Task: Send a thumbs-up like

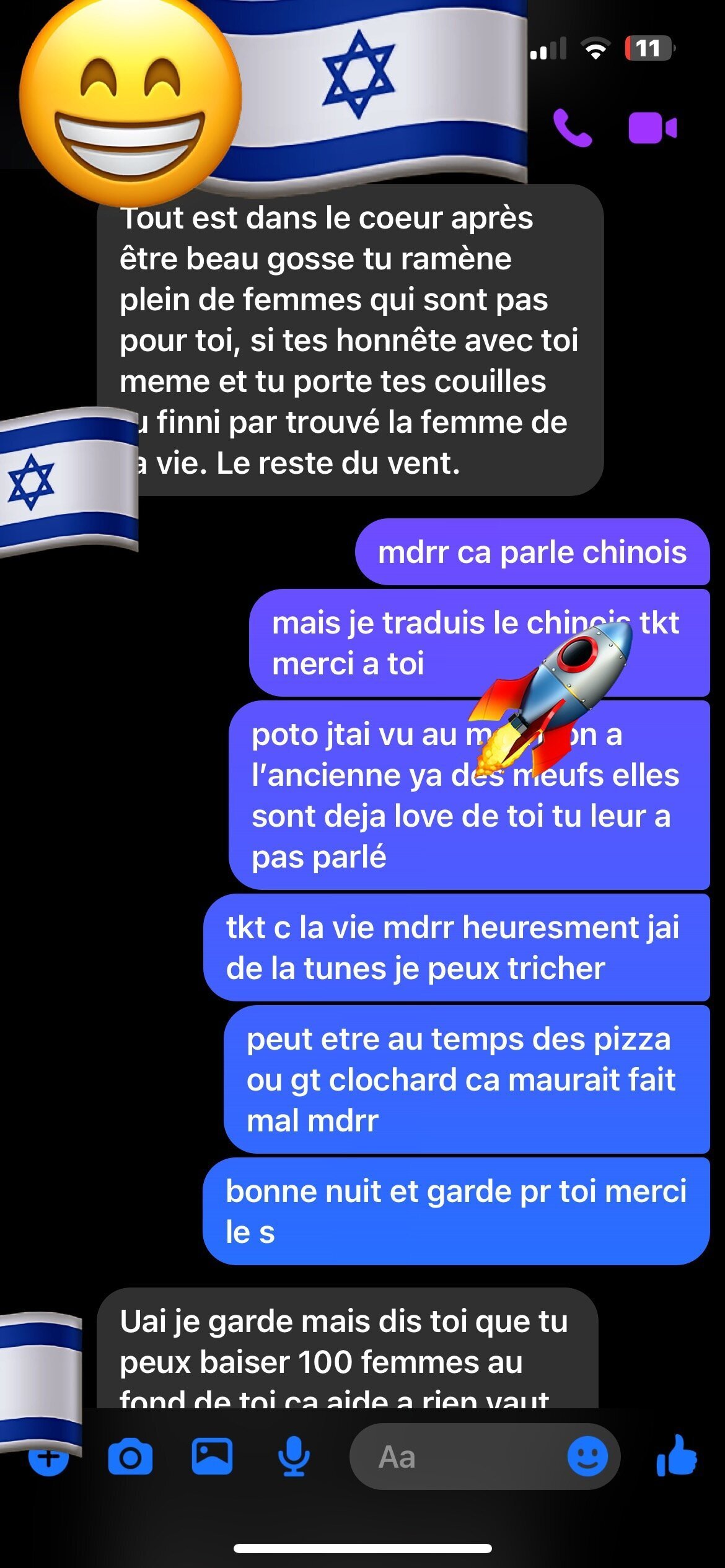Action: click(x=677, y=1457)
